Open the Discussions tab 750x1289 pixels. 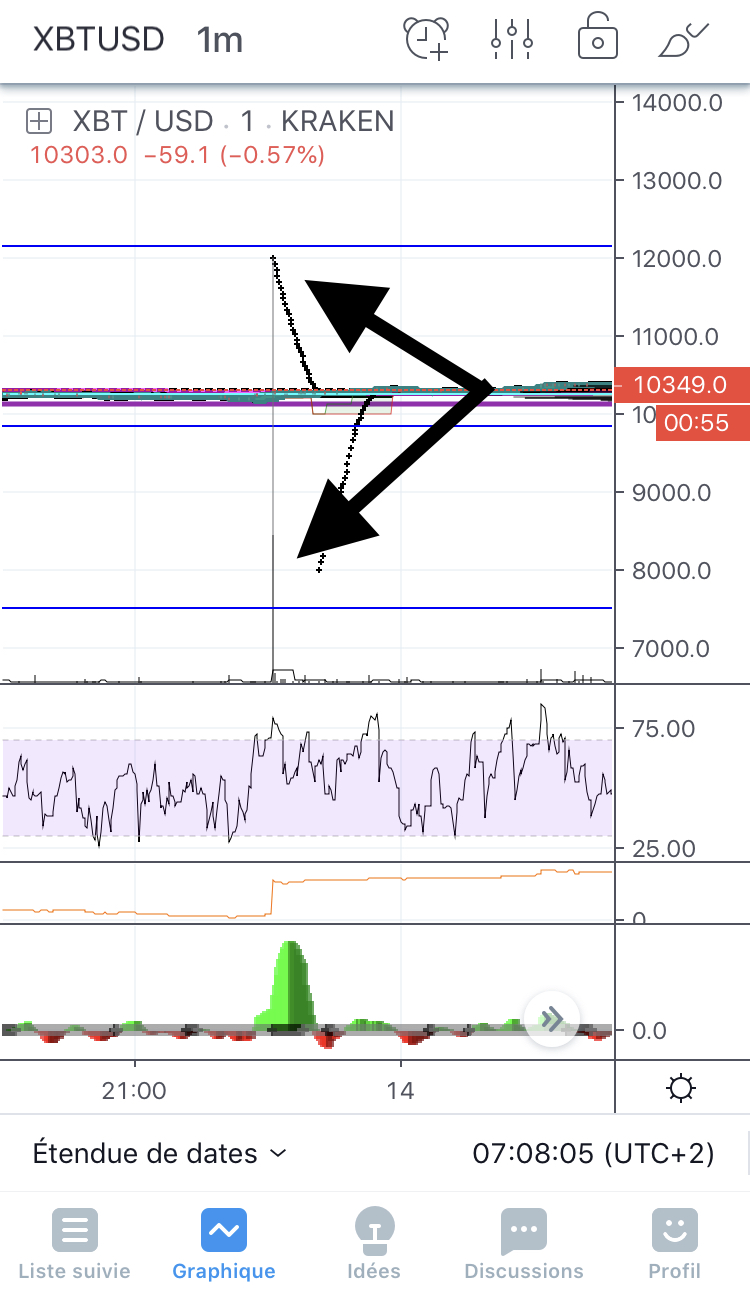pyautogui.click(x=524, y=1245)
